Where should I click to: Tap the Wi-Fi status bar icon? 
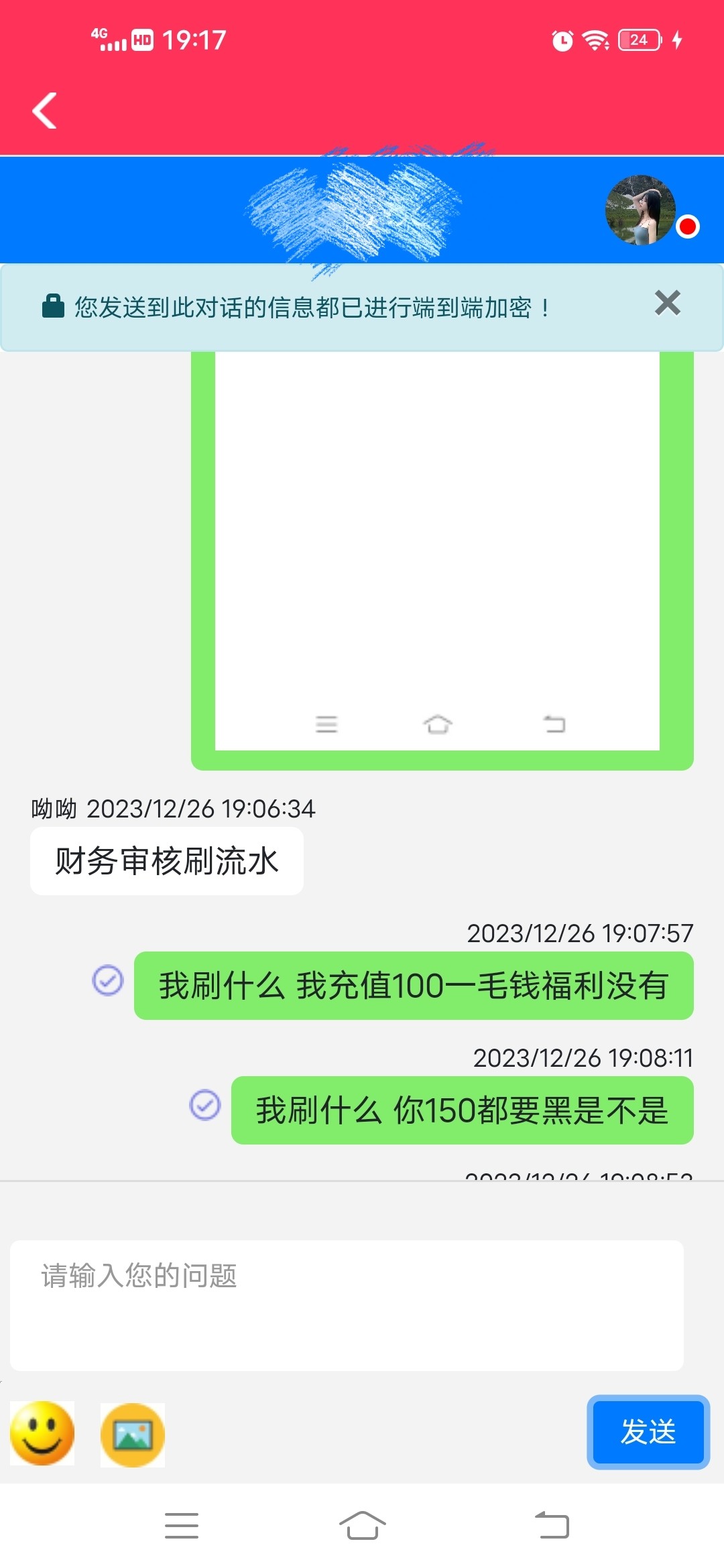(595, 40)
